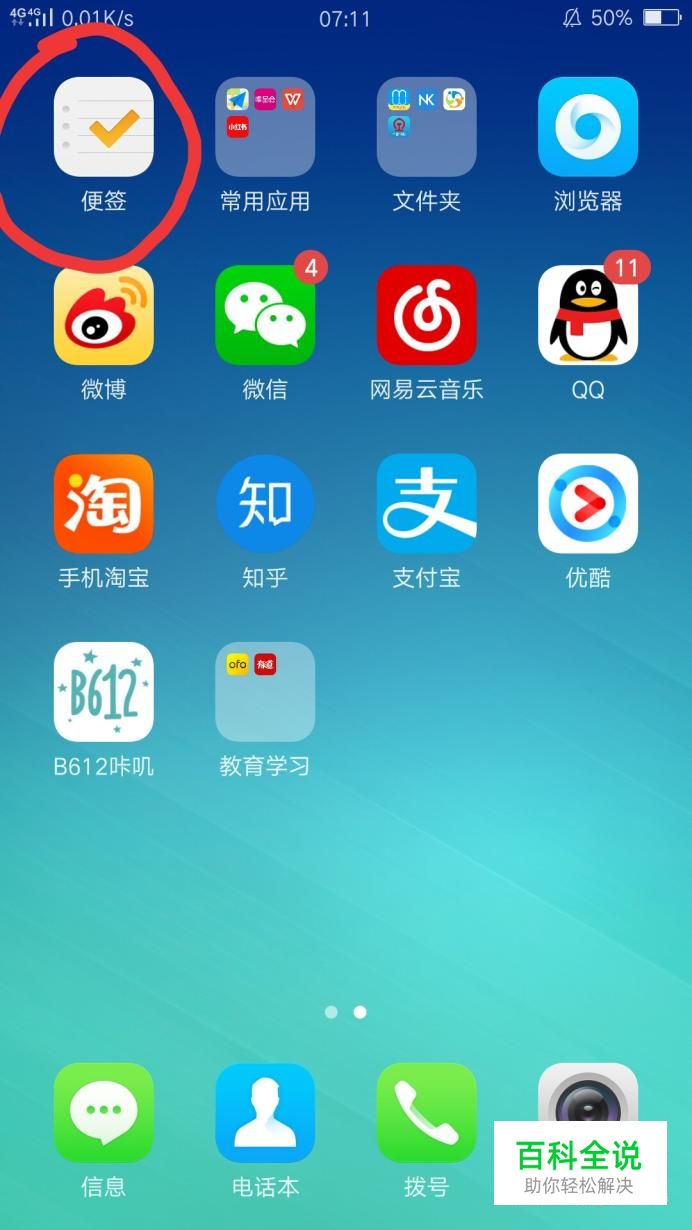The image size is (692, 1230).
Task: Launch the 优酷 video app
Action: (588, 504)
